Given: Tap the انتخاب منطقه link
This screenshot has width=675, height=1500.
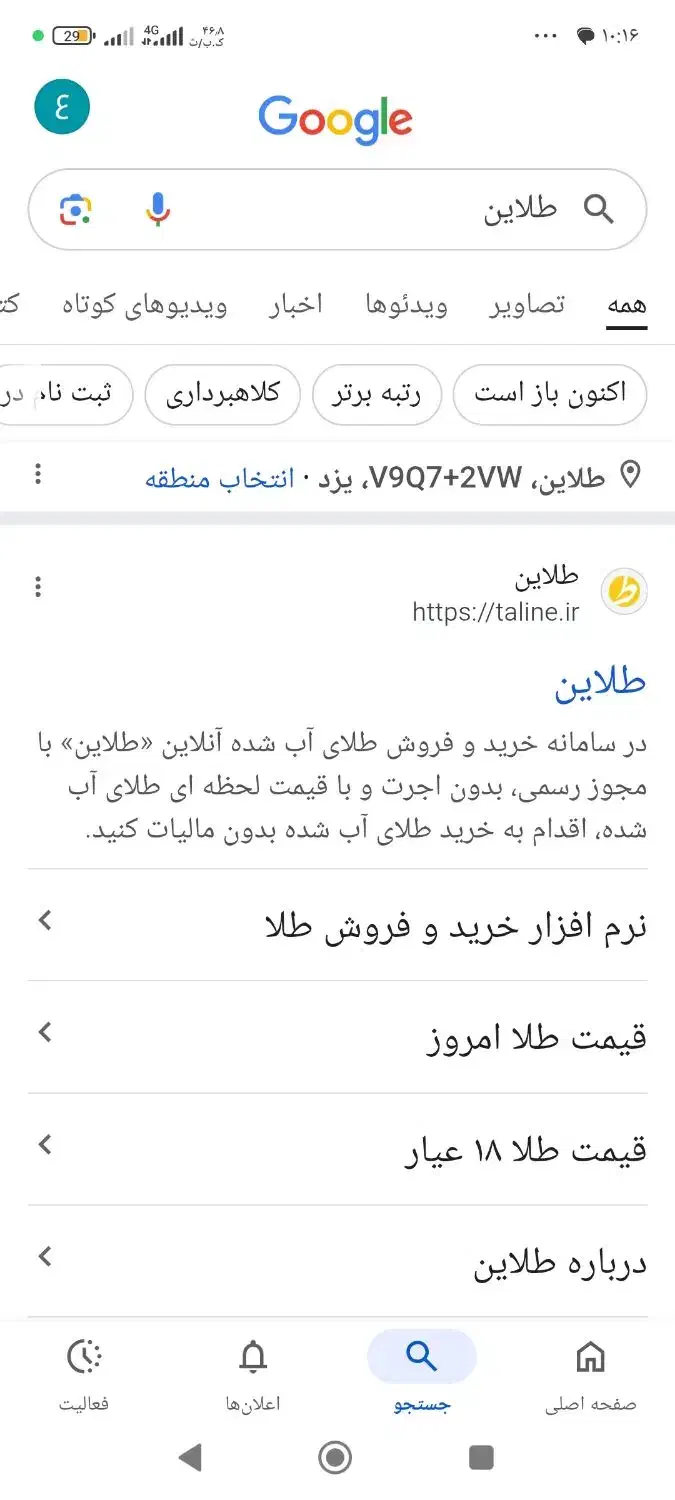Looking at the screenshot, I should point(220,477).
